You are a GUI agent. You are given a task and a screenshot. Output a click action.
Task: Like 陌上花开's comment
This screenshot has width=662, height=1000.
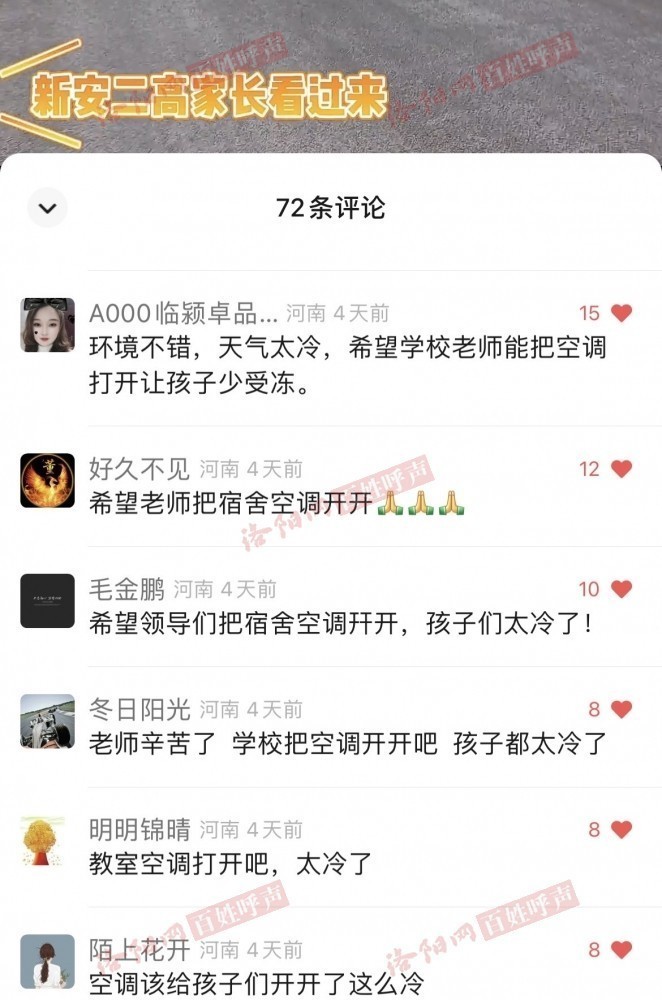[x=621, y=949]
